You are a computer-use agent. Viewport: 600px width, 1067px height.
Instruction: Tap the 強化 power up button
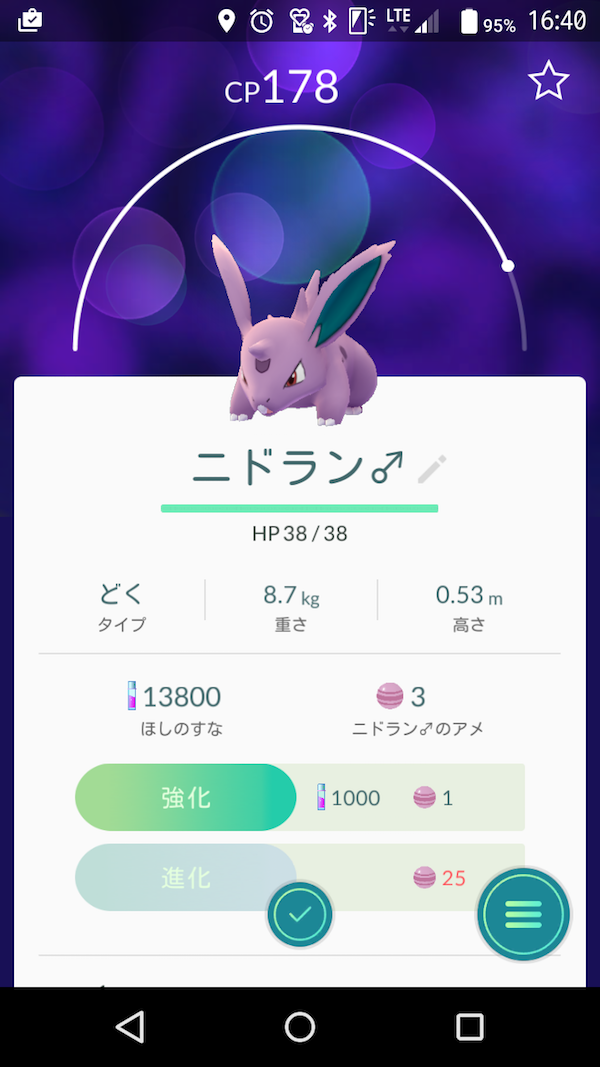pos(186,797)
